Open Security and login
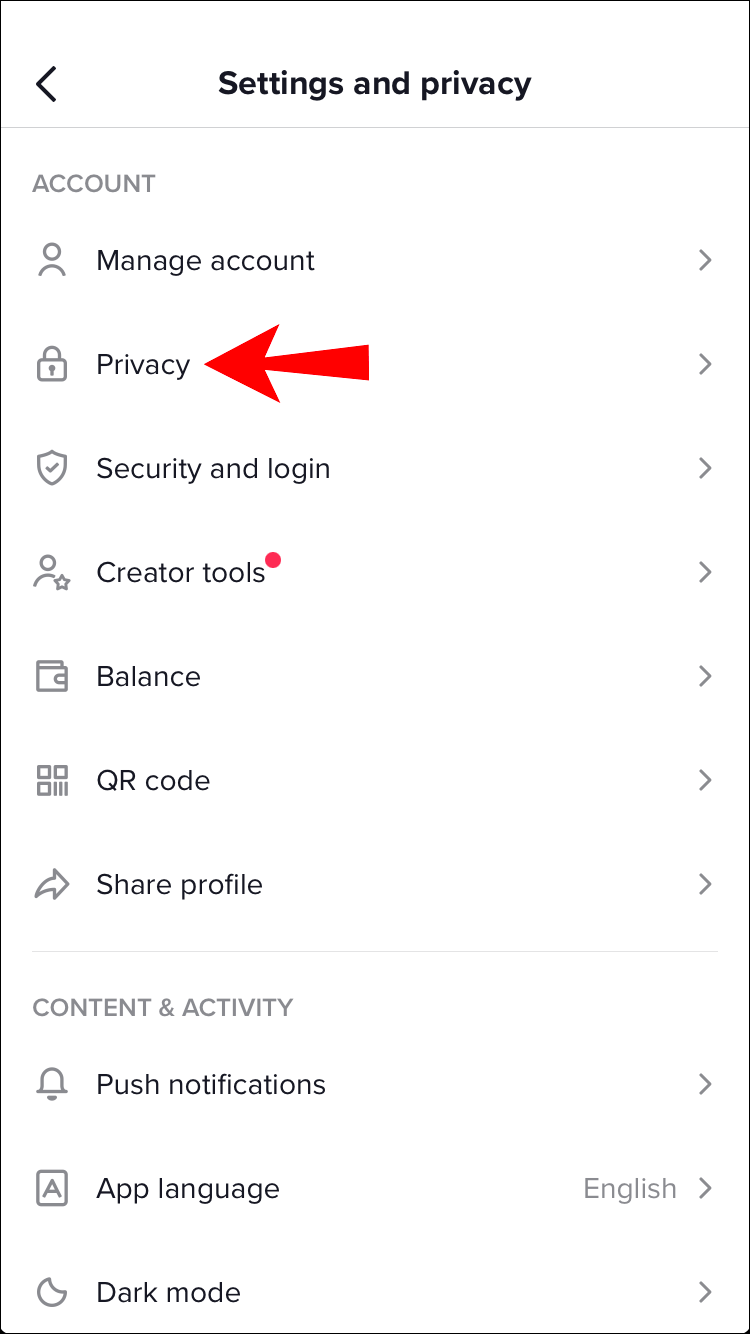This screenshot has width=750, height=1334. [x=213, y=469]
